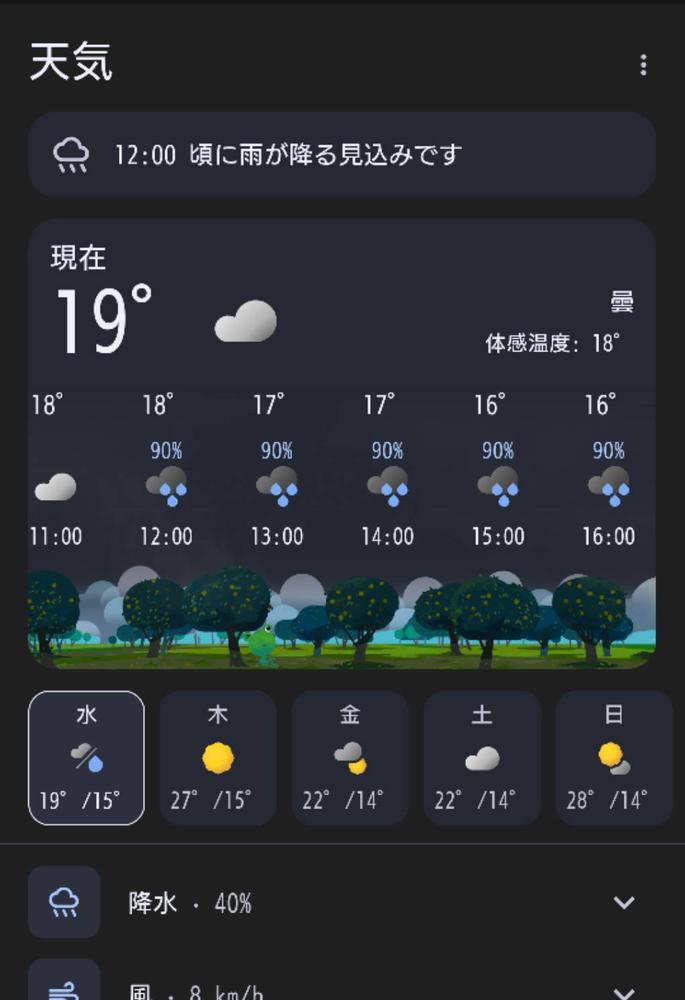Open the overflow menu

point(643,65)
